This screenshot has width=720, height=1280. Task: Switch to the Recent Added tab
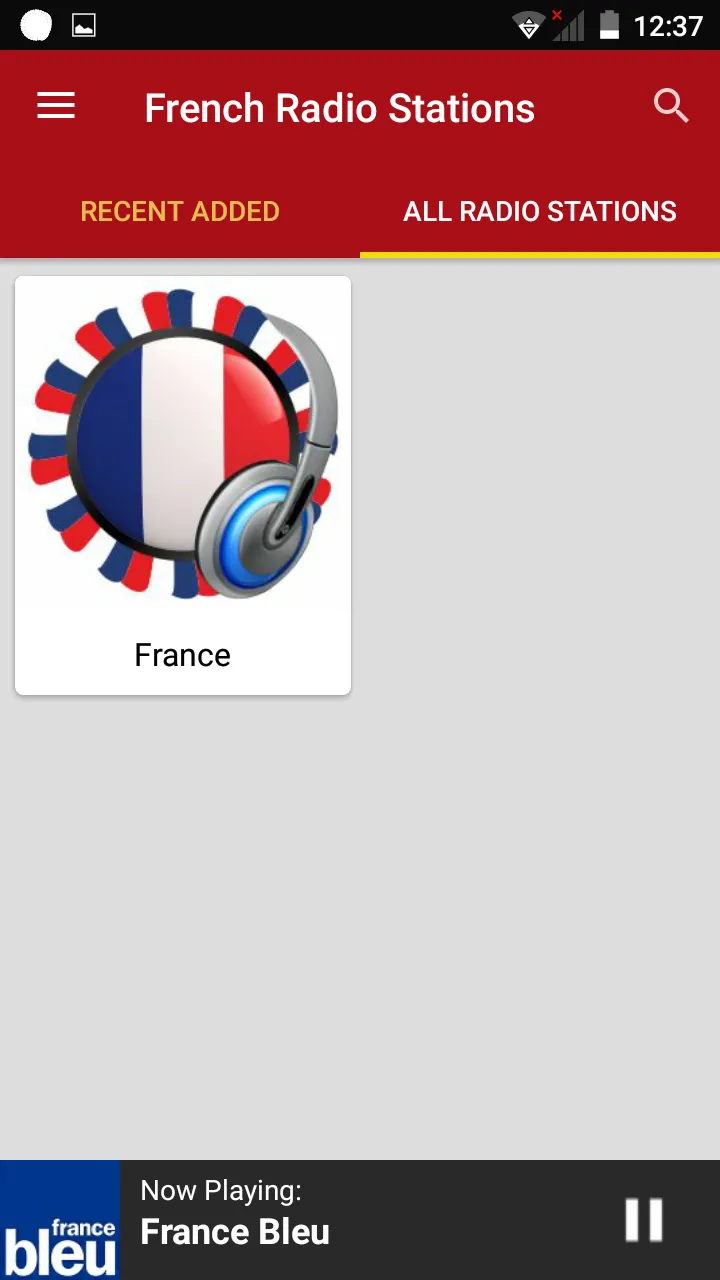pos(180,211)
